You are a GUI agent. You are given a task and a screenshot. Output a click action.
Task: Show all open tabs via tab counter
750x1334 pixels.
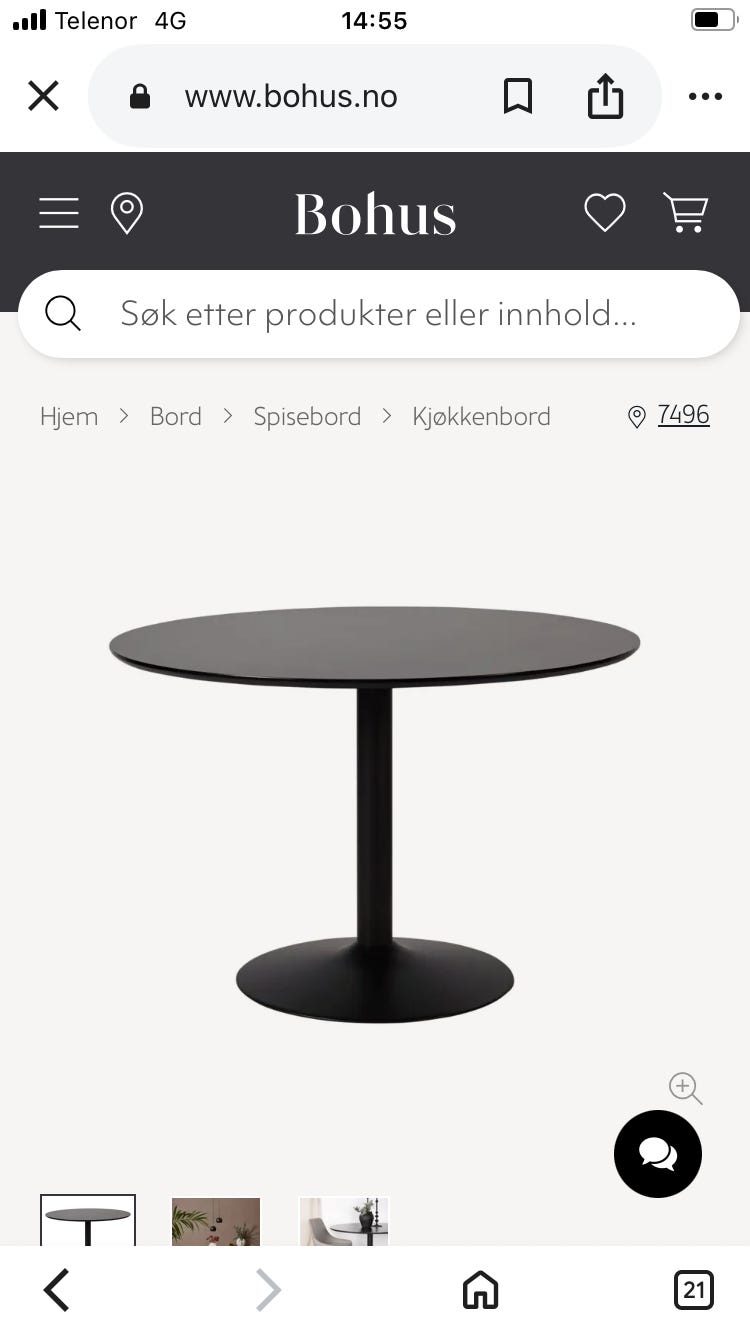tap(694, 1289)
